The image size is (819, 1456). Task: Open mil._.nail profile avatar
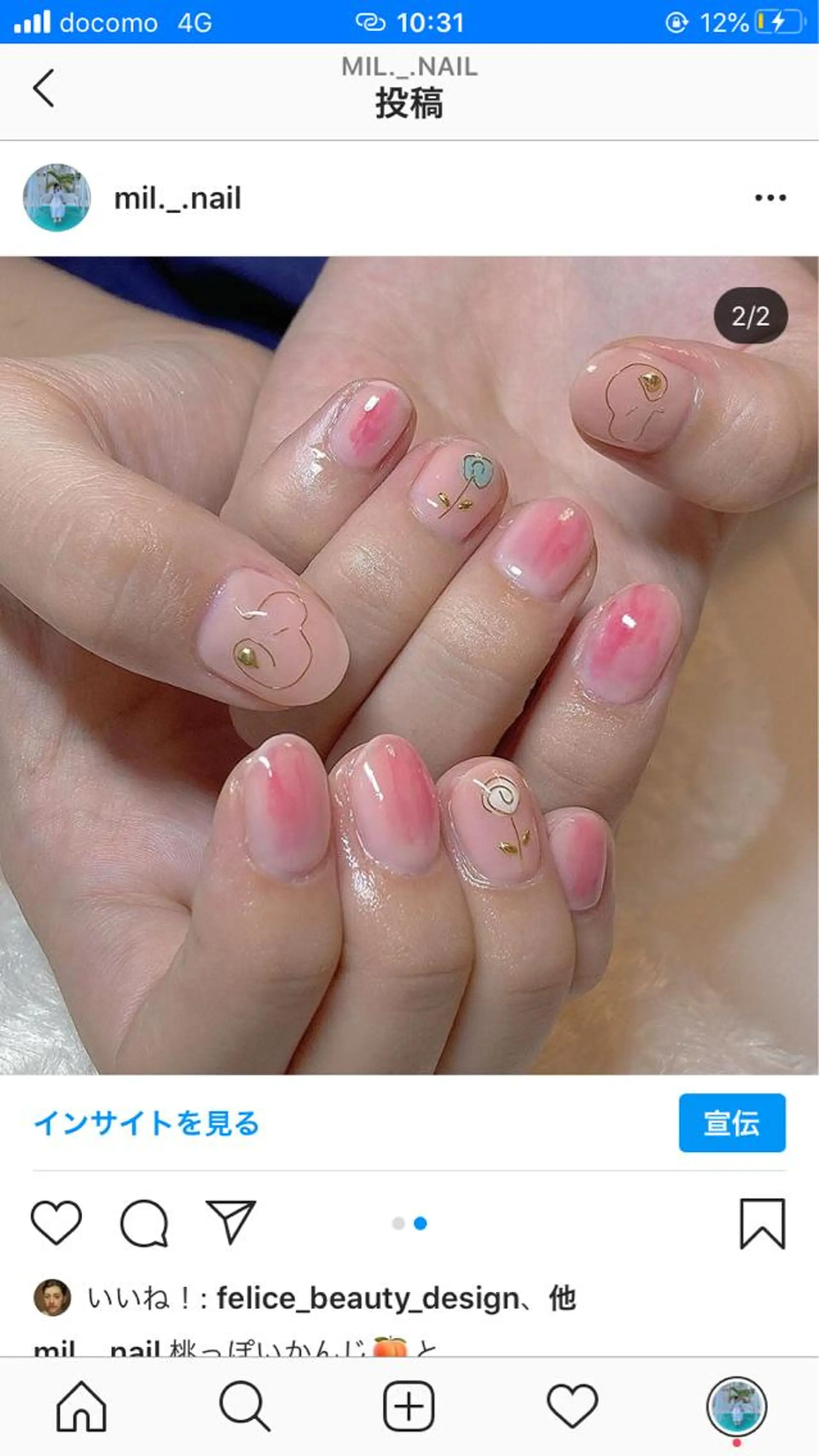(x=57, y=198)
